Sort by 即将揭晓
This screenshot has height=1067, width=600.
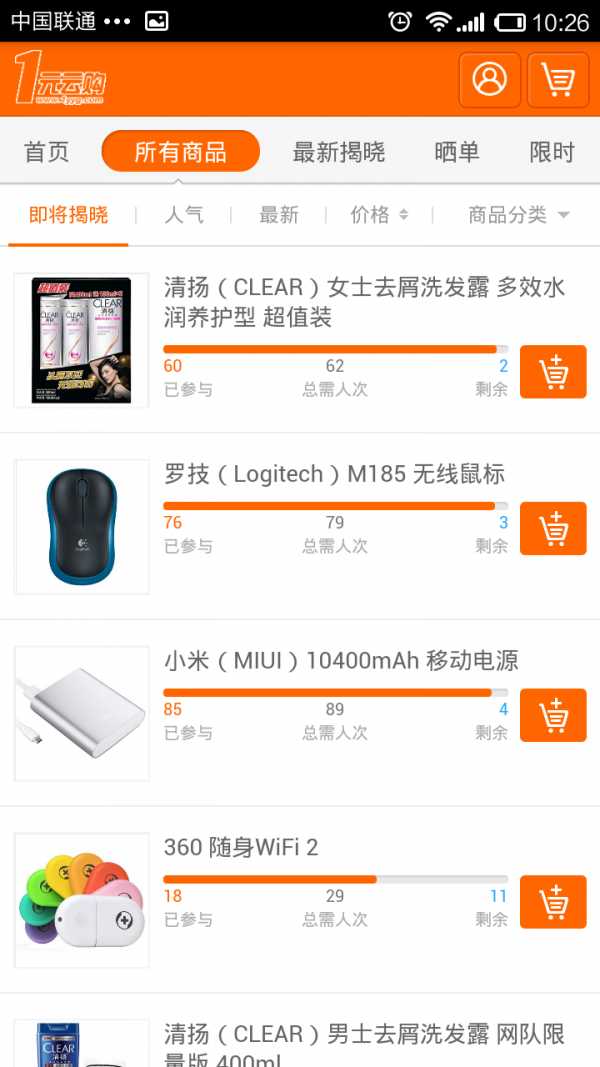click(x=68, y=215)
